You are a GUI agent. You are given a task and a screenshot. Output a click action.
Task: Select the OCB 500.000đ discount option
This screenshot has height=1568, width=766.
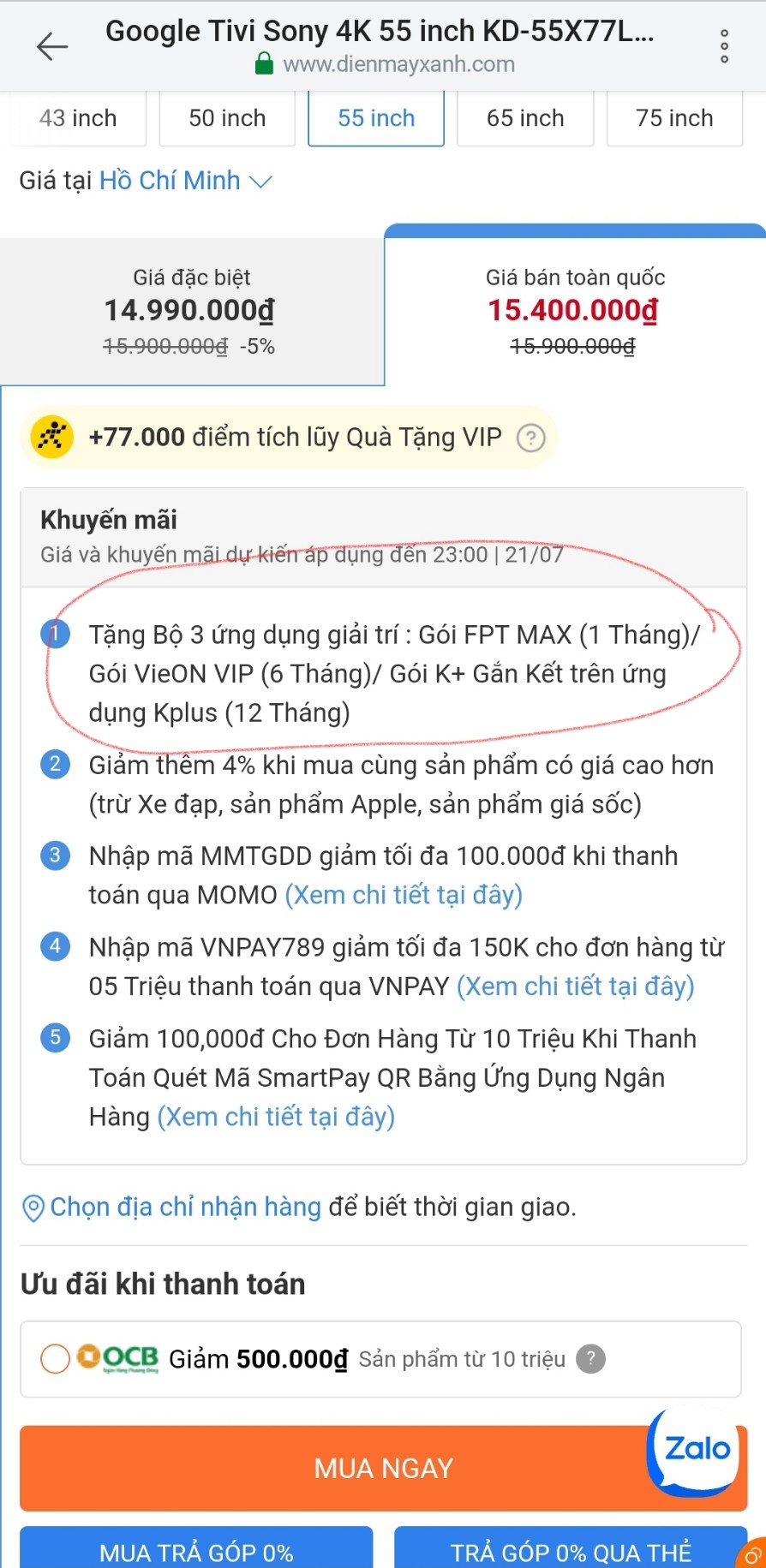pos(56,1359)
